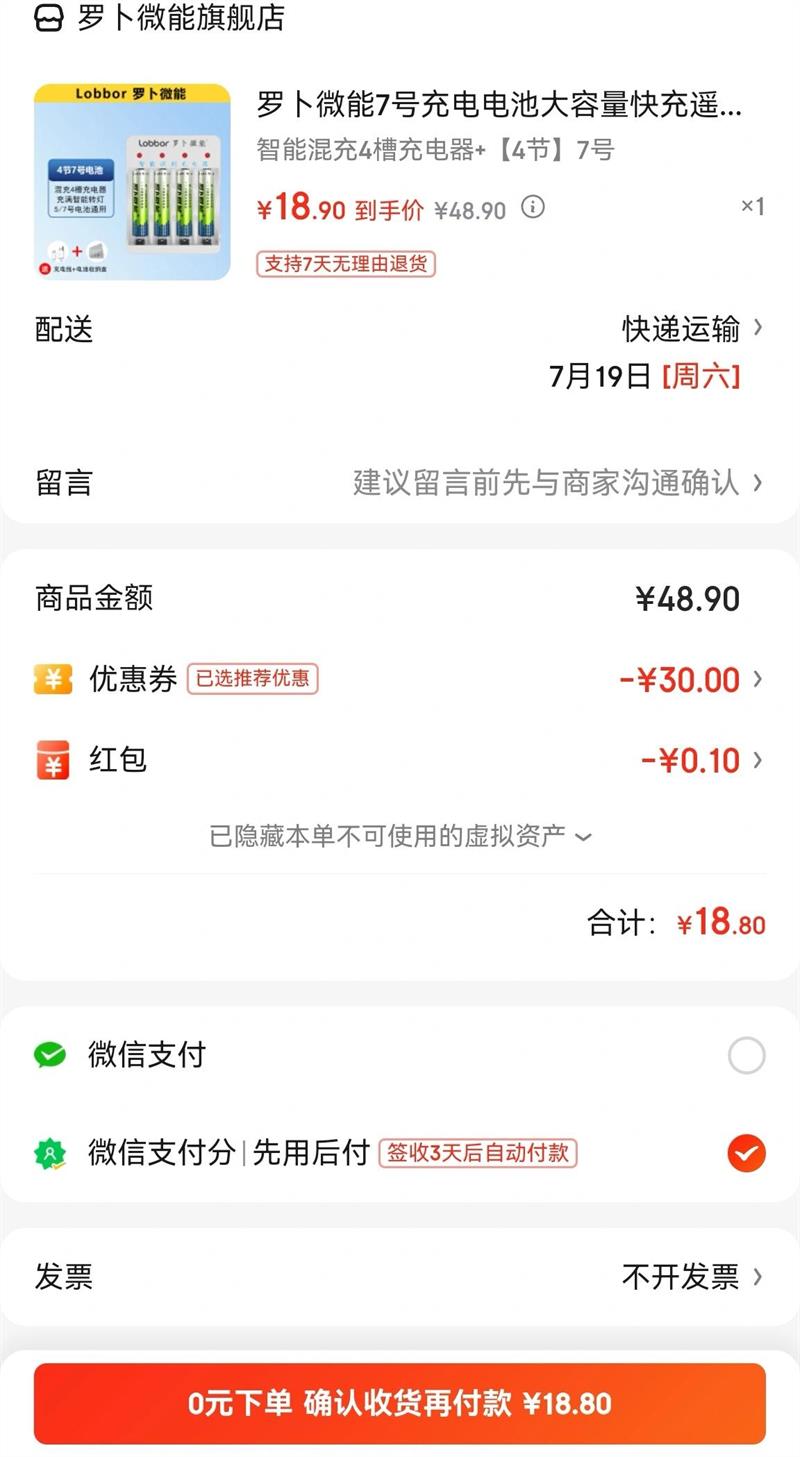Select 微信支付 as payment method
800x1457 pixels.
pyautogui.click(x=746, y=1056)
